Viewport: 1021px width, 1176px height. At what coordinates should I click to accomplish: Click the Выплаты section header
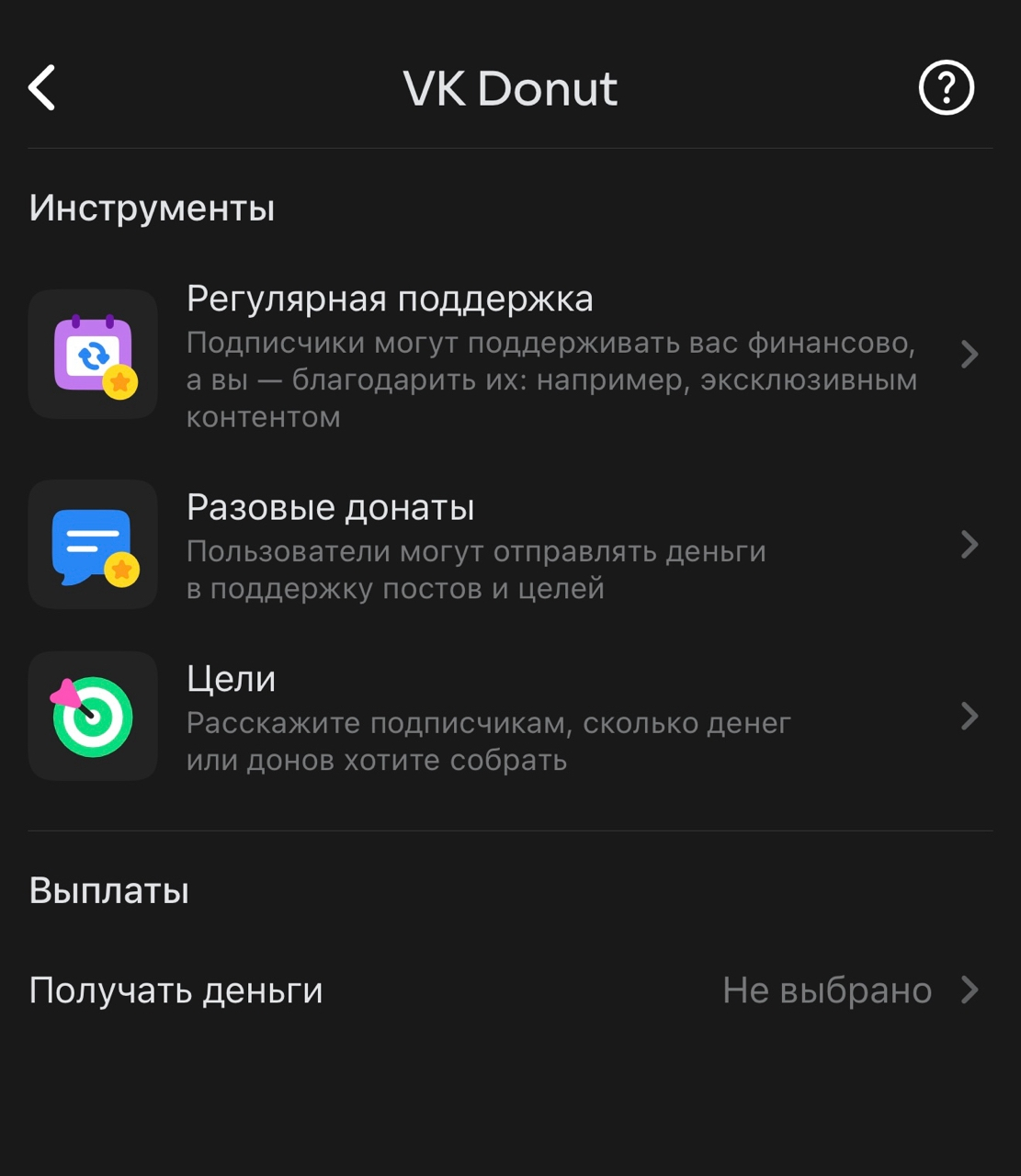click(x=108, y=888)
